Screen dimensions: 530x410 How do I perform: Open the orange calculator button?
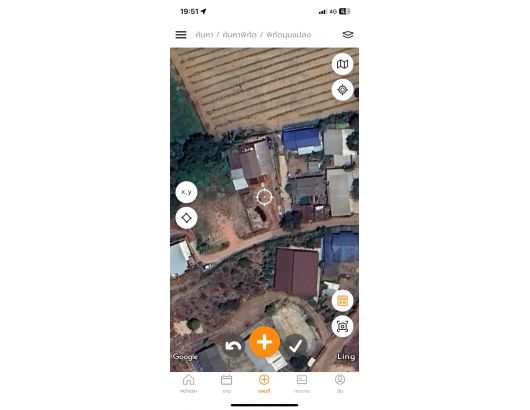(x=342, y=300)
